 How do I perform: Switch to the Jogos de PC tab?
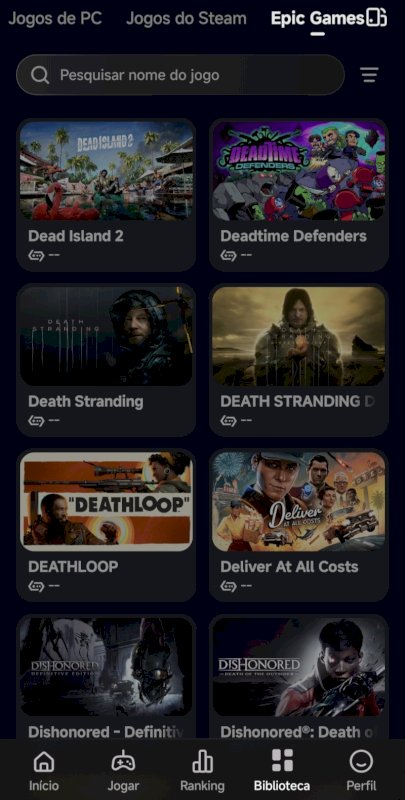(55, 19)
